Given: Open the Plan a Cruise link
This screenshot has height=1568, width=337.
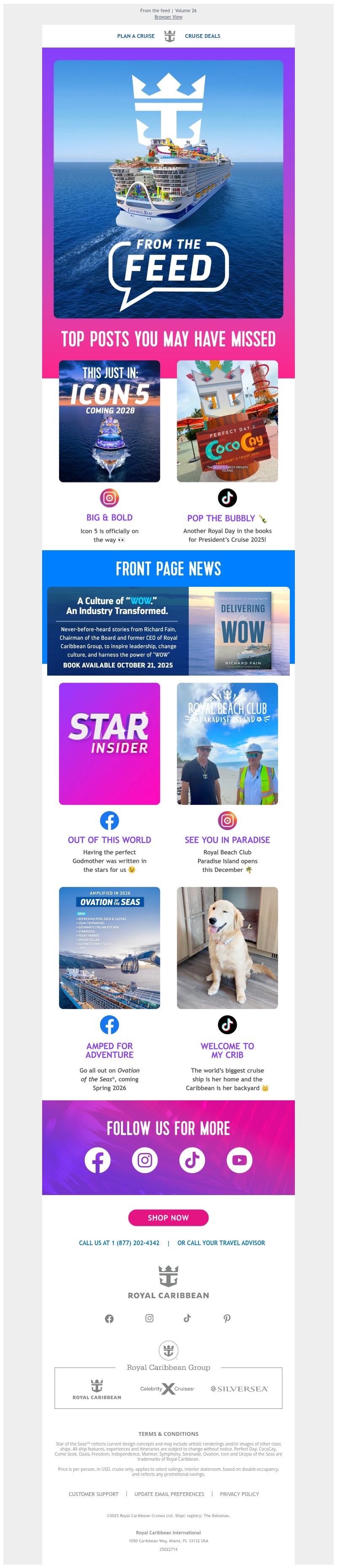Looking at the screenshot, I should tap(136, 36).
